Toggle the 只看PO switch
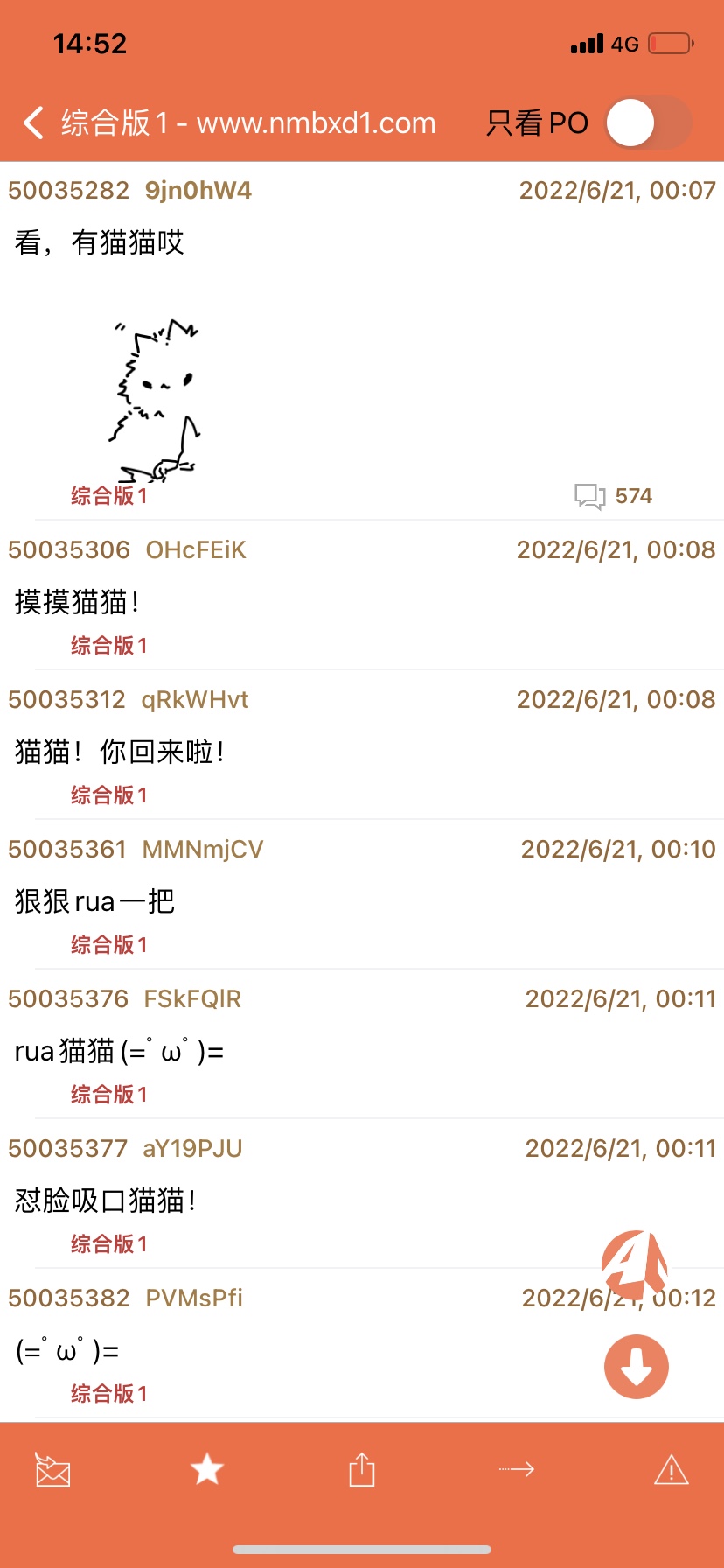The height and width of the screenshot is (1568, 724). pos(648,123)
